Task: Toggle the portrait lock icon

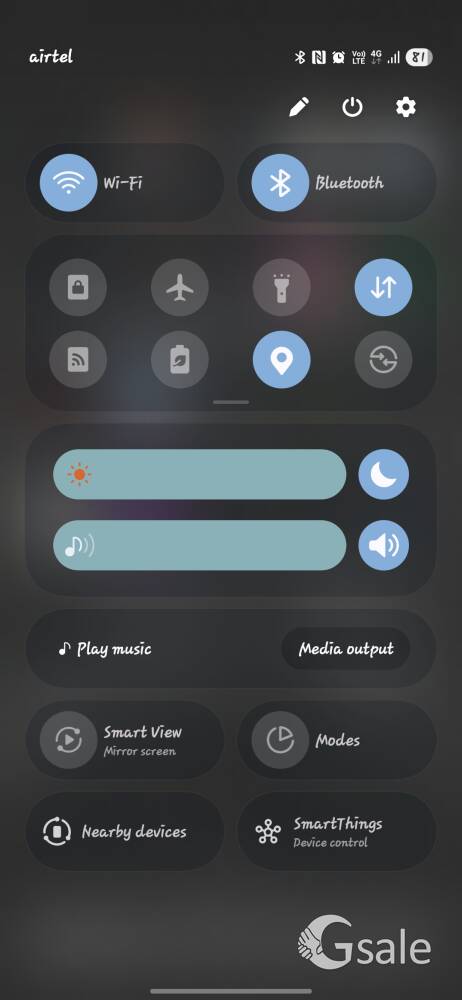Action: pos(78,288)
